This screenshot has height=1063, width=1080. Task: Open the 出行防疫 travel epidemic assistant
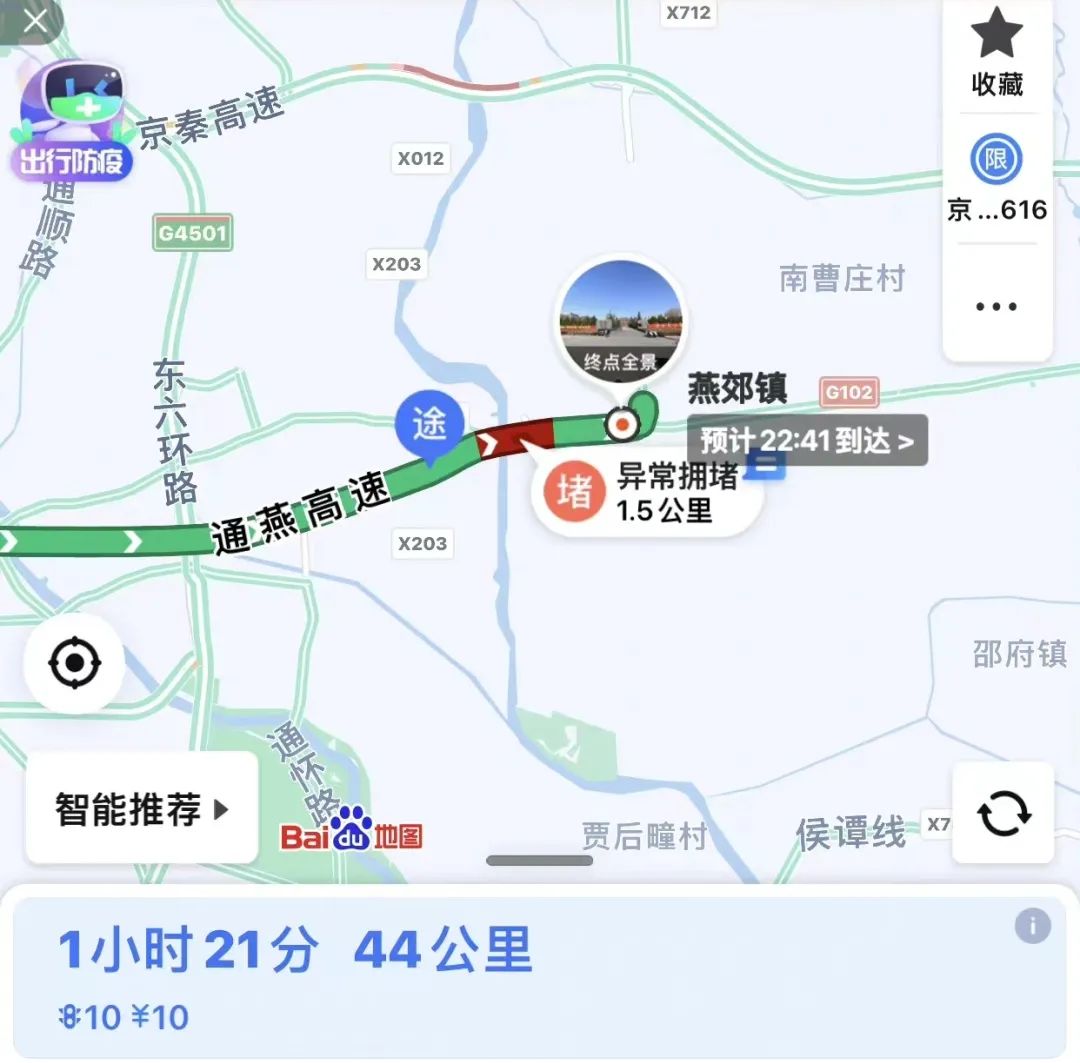(72, 124)
